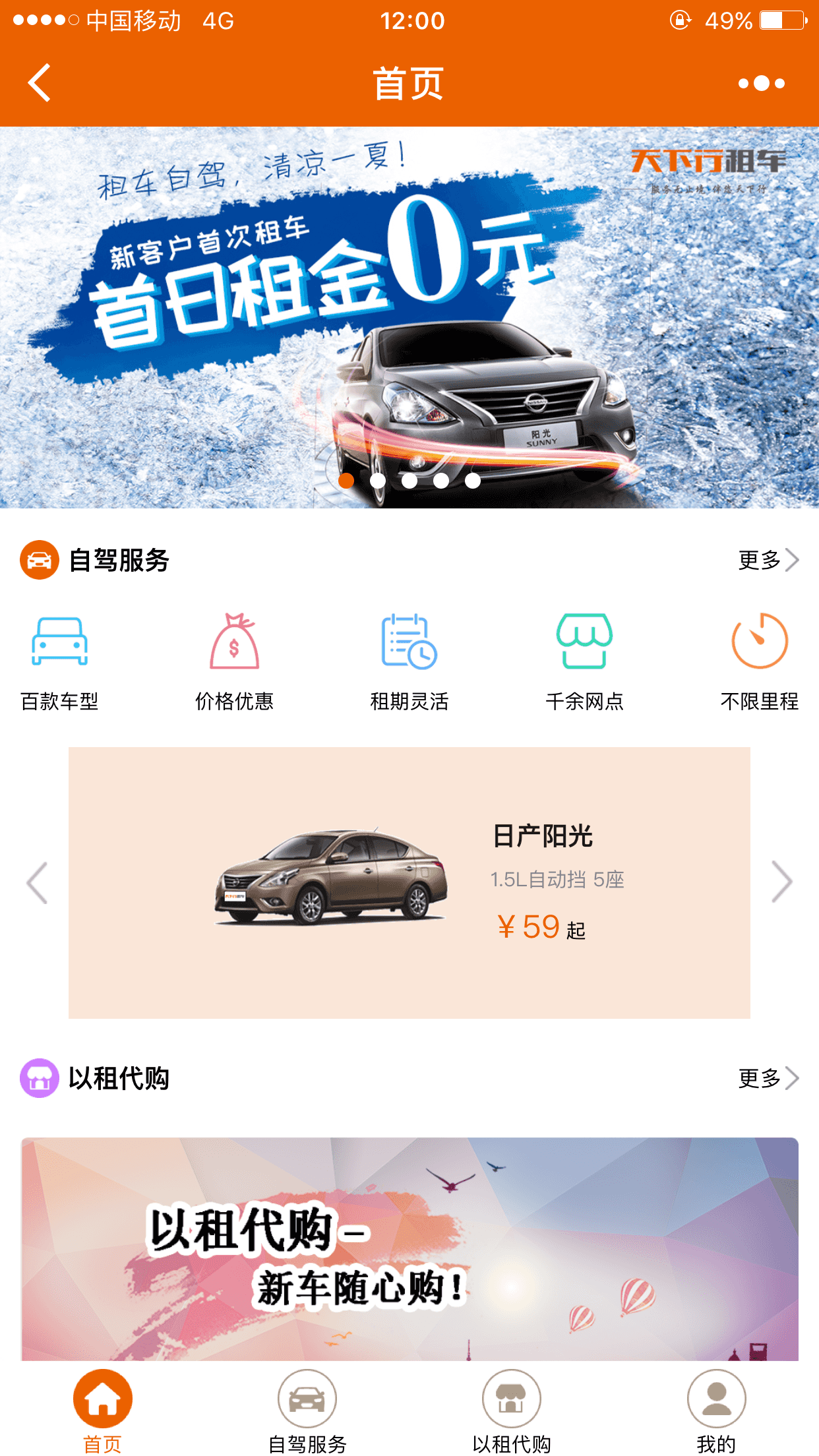Tap 更多 next to 自驾服务
The width and height of the screenshot is (819, 1456).
768,560
